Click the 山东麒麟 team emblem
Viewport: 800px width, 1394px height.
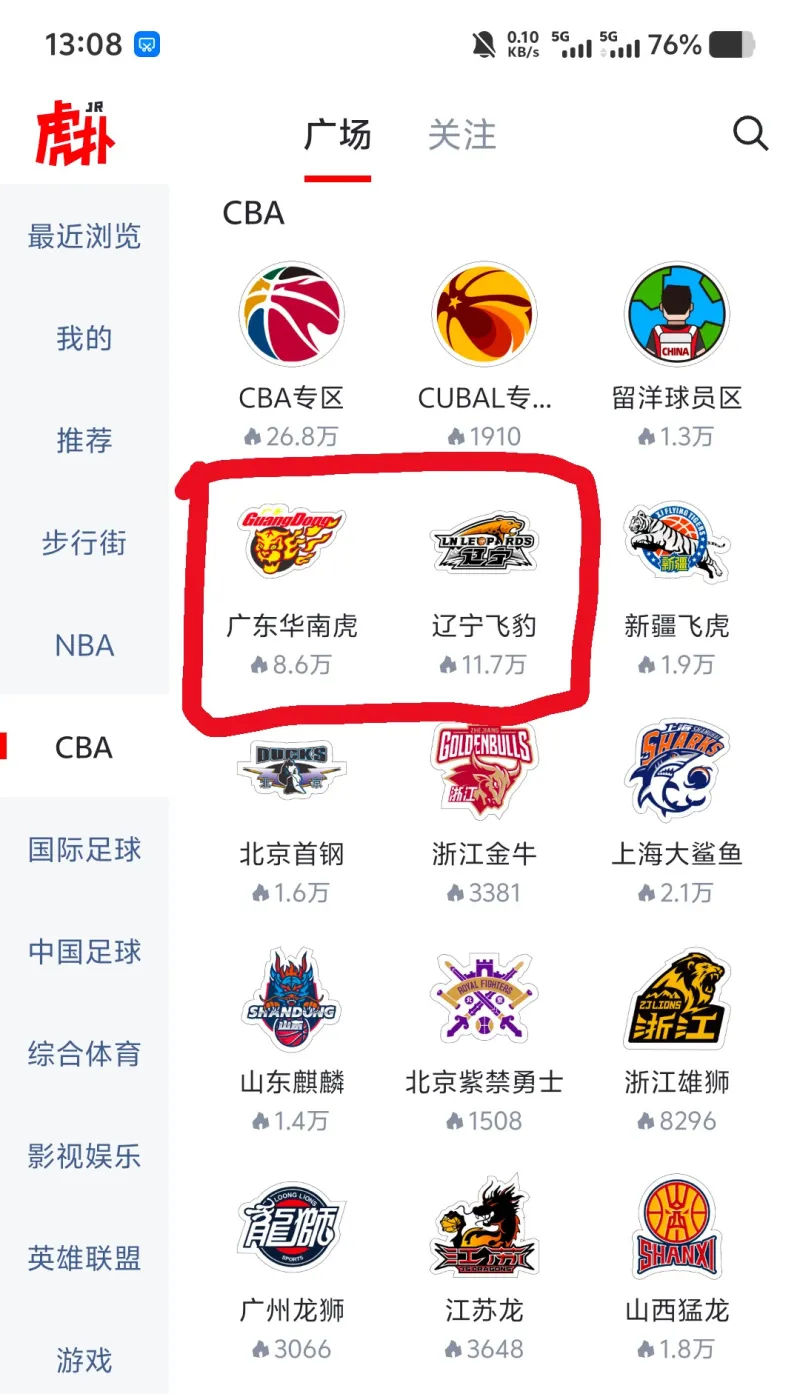pyautogui.click(x=292, y=998)
